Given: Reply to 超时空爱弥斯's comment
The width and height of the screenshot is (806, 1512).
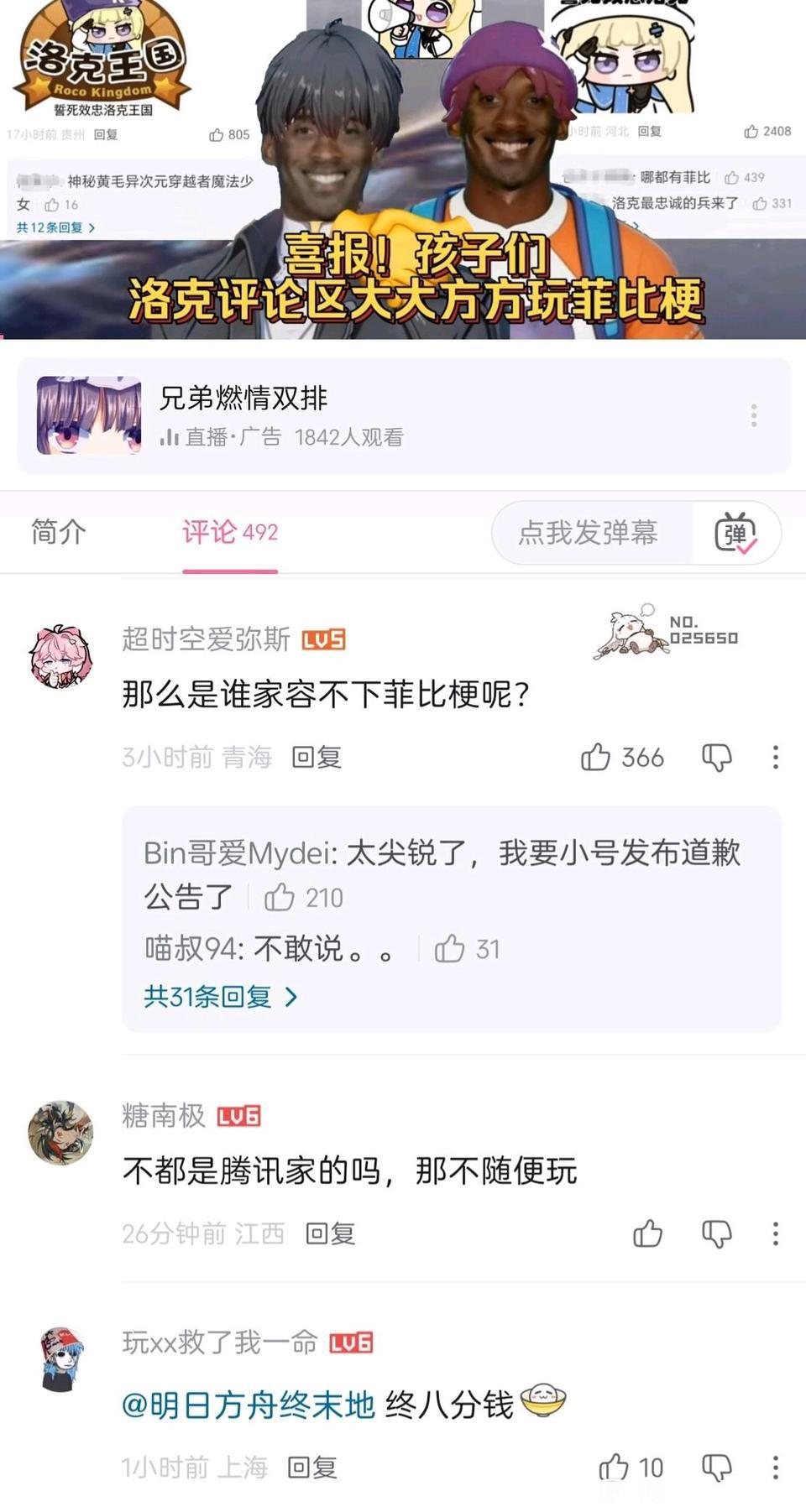Looking at the screenshot, I should 317,757.
